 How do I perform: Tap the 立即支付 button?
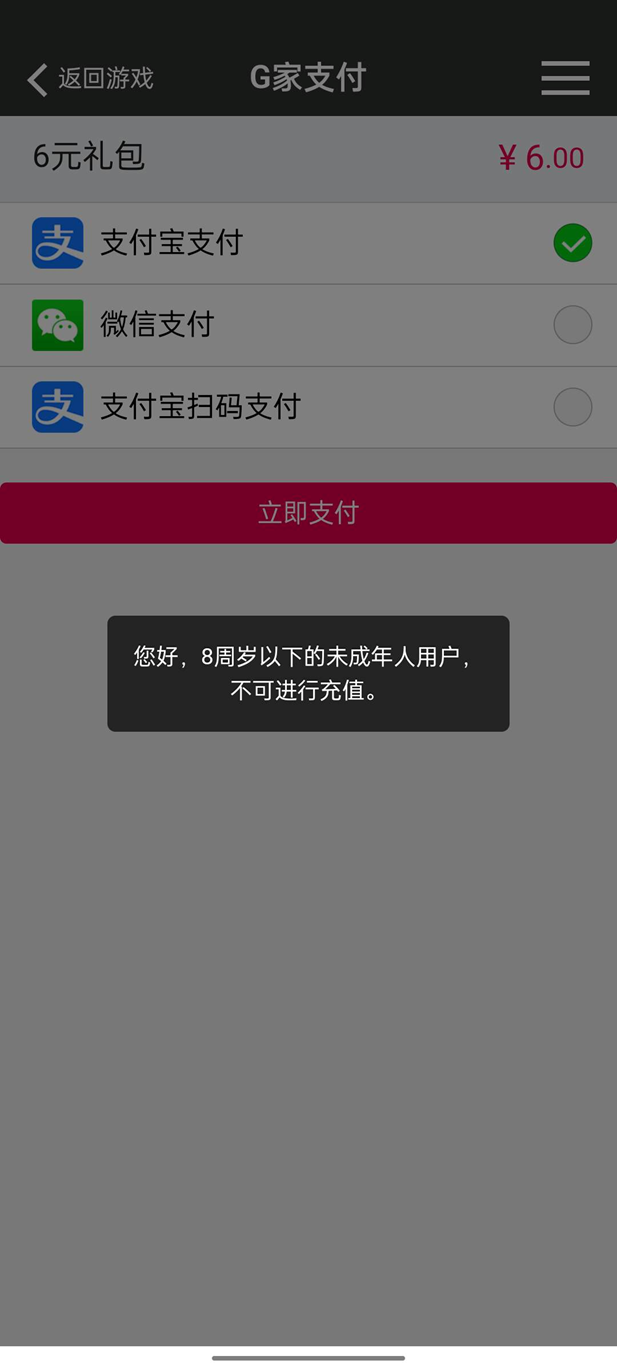308,513
